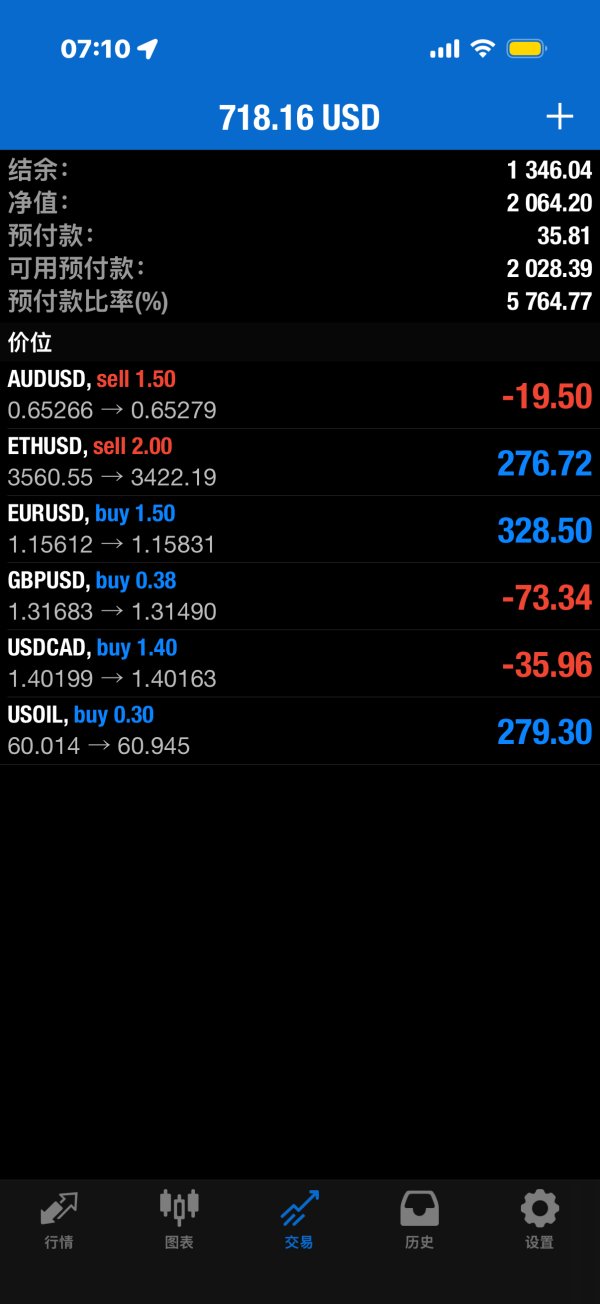Screen dimensions: 600x1304
Task: Expand the ETHUSD sell 2.00 position
Action: (300, 462)
